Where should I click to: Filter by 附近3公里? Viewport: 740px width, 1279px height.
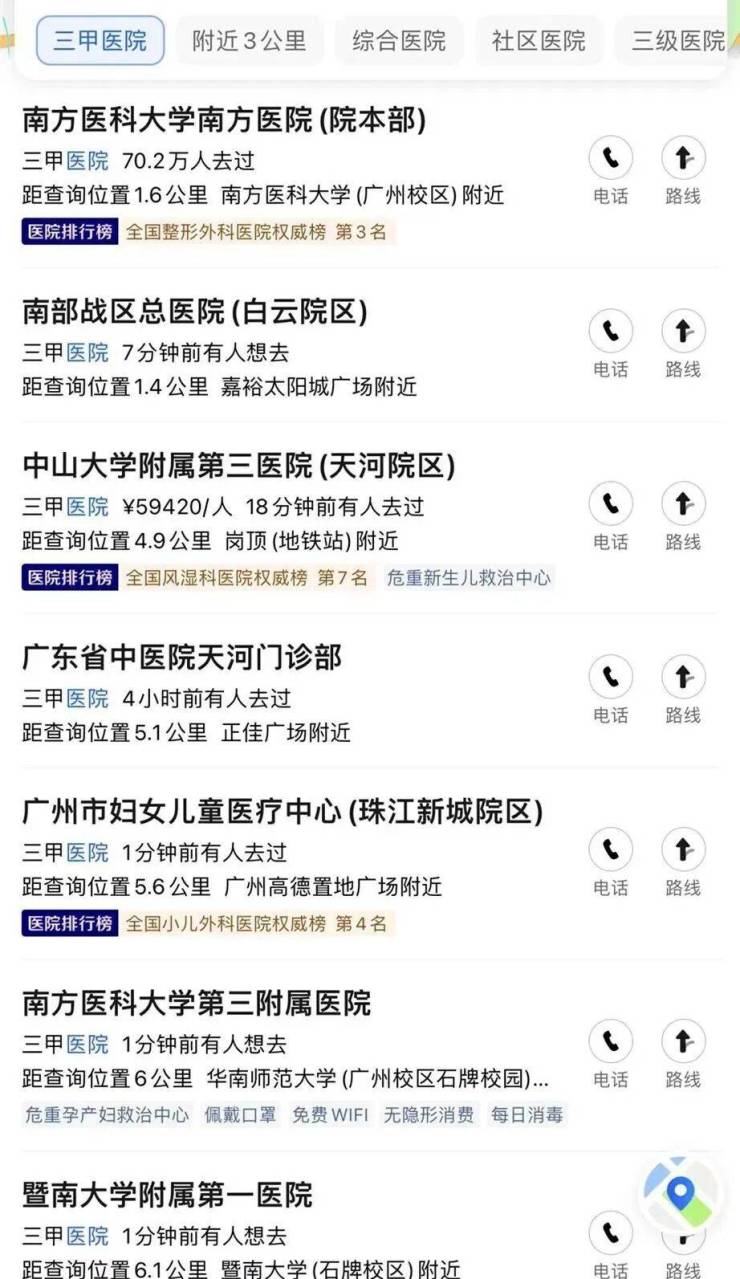(x=249, y=41)
